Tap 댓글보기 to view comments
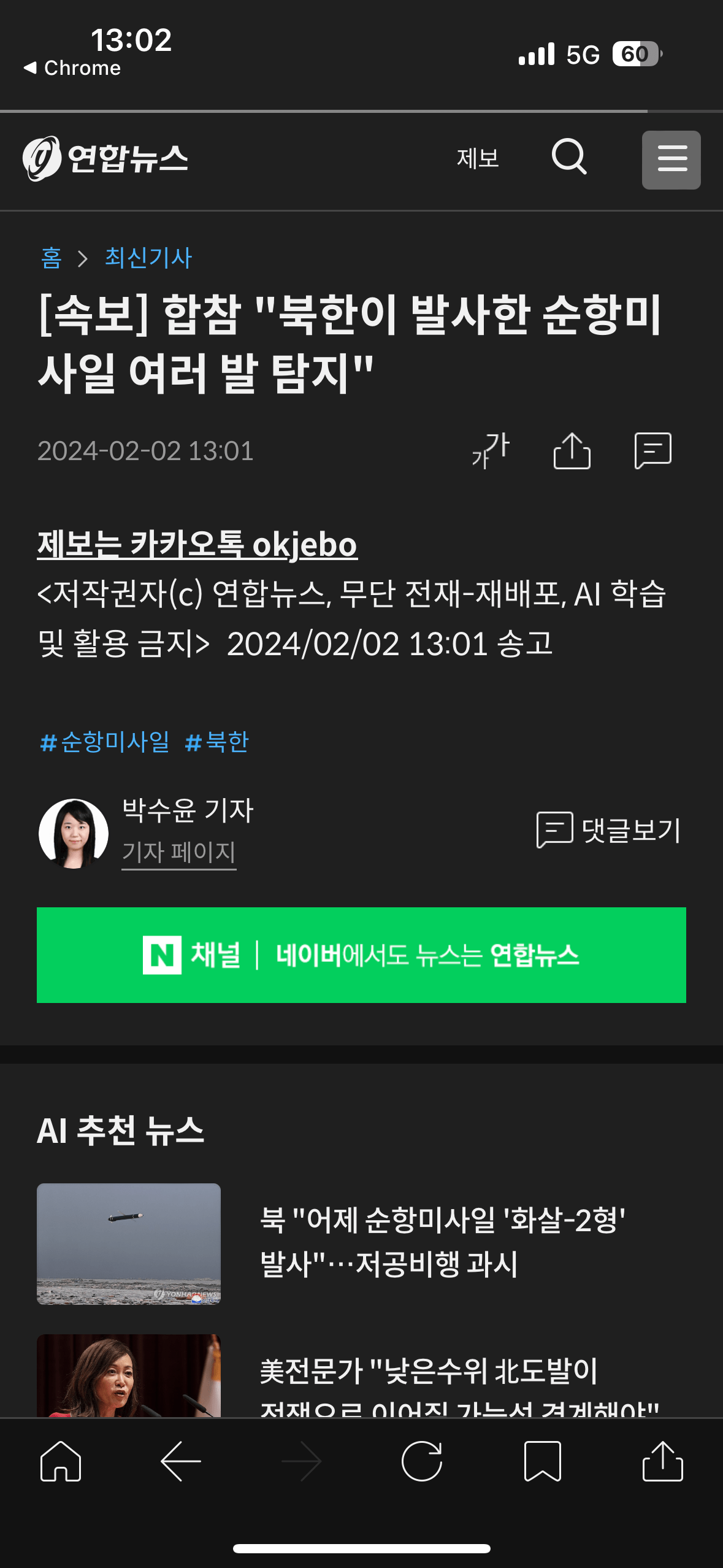This screenshot has height=1568, width=723. (608, 830)
